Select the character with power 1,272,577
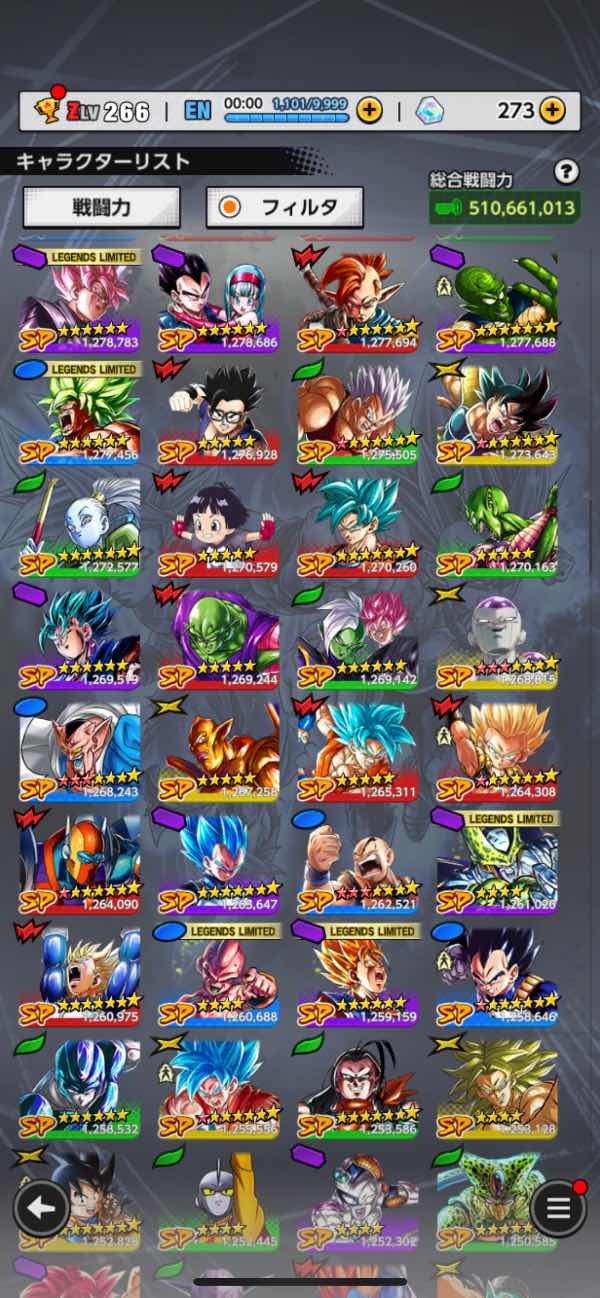 coord(79,524)
